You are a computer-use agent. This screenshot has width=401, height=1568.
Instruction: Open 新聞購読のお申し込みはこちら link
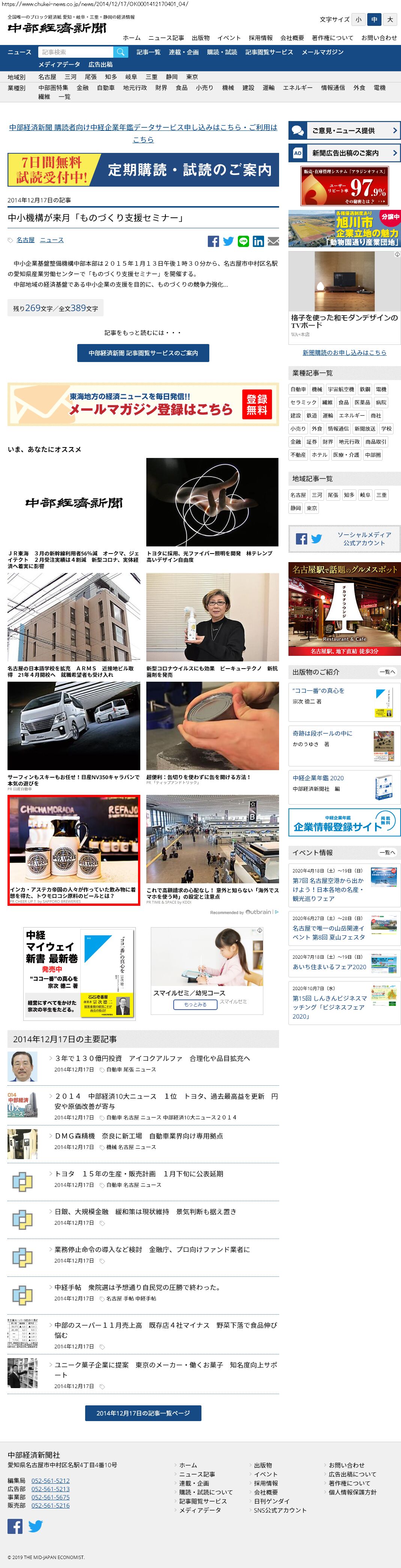click(x=344, y=352)
